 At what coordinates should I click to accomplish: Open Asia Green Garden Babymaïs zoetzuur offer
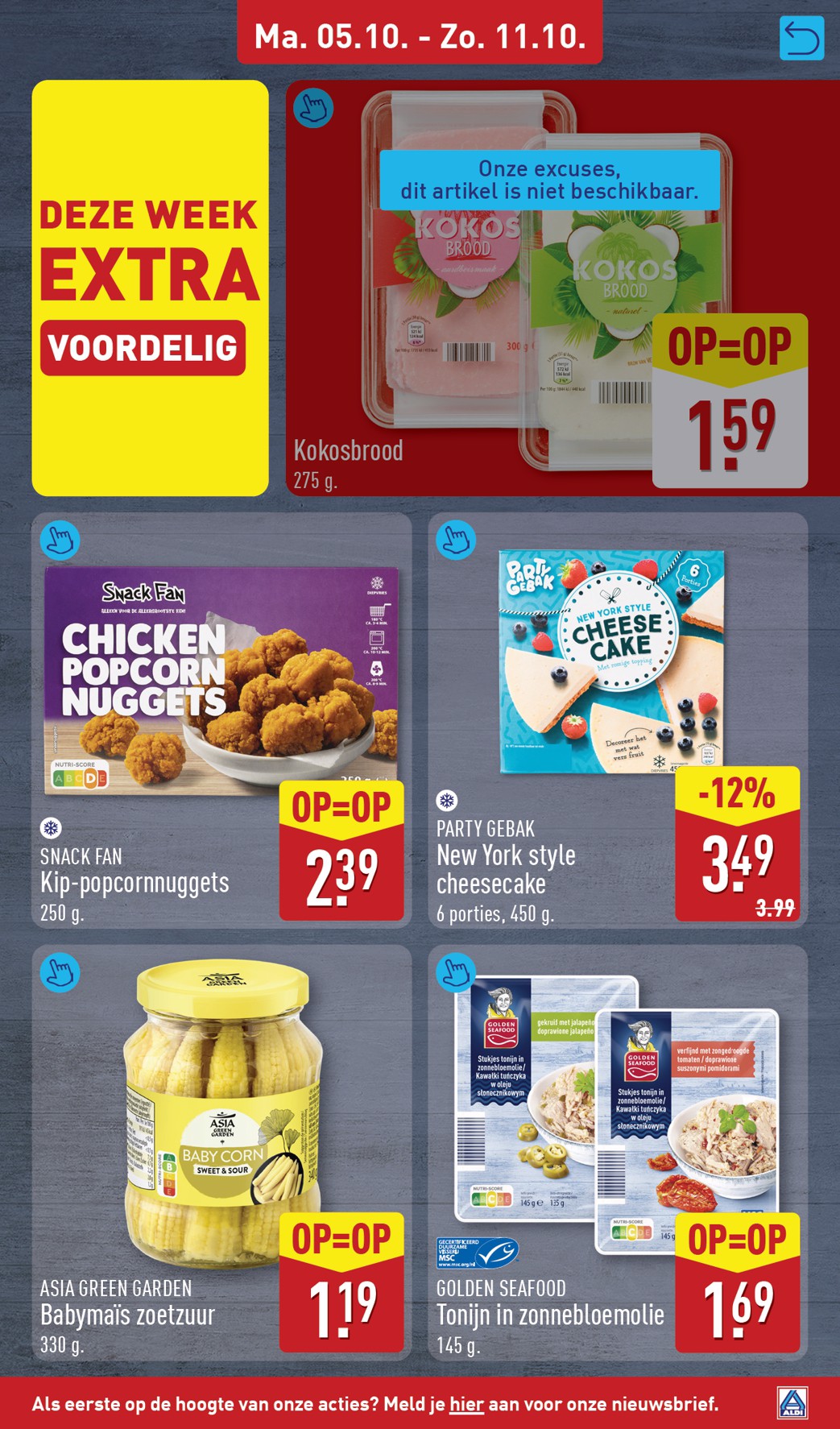(x=221, y=1153)
